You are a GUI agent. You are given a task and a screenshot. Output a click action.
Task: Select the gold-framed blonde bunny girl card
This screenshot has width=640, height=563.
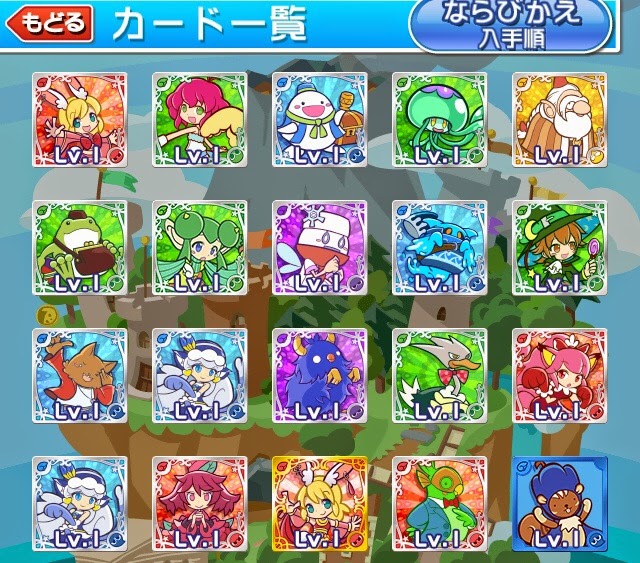[x=320, y=504]
